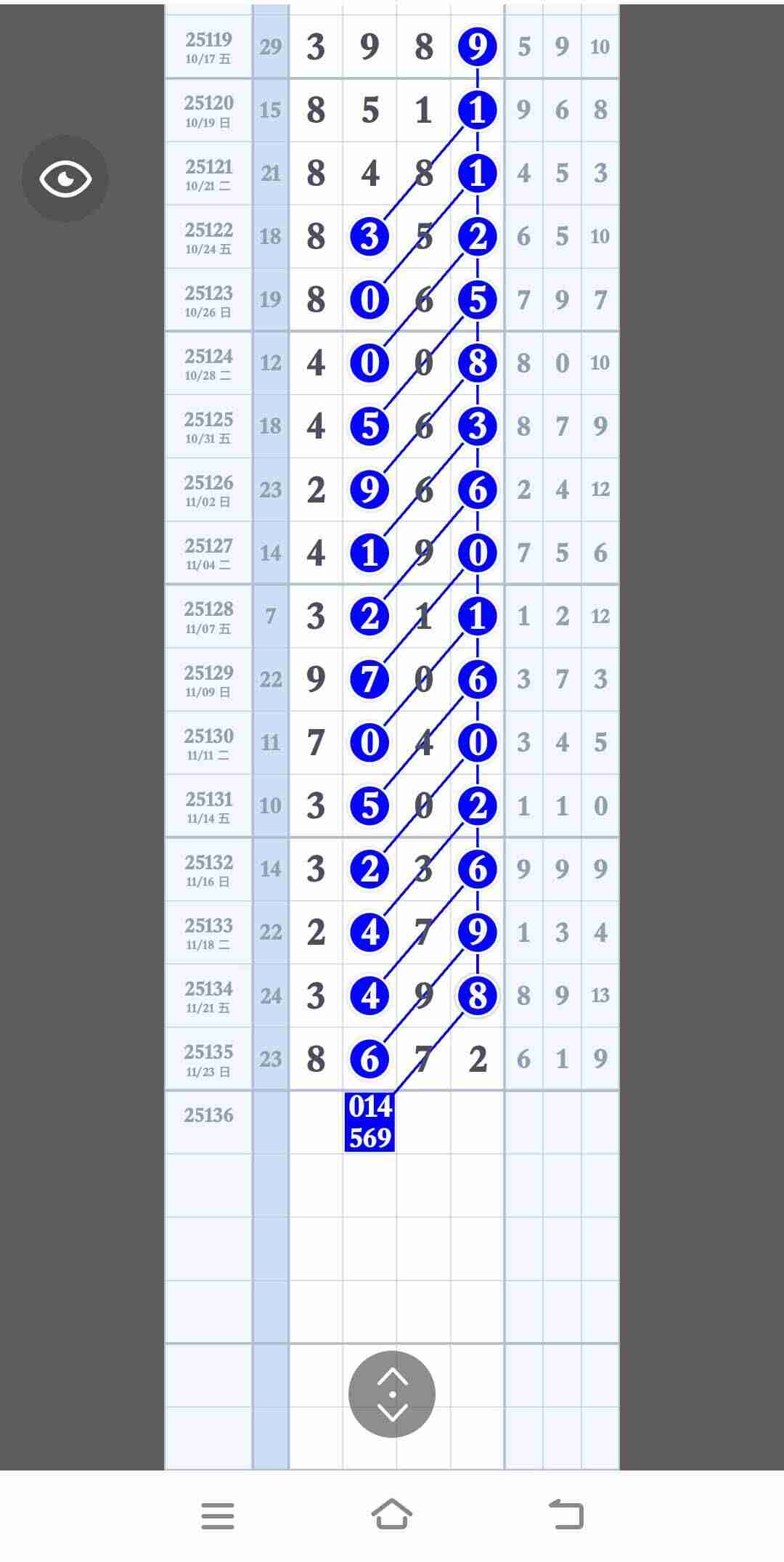Open recent apps from the navigation bar
784x1562 pixels.
click(x=218, y=1516)
